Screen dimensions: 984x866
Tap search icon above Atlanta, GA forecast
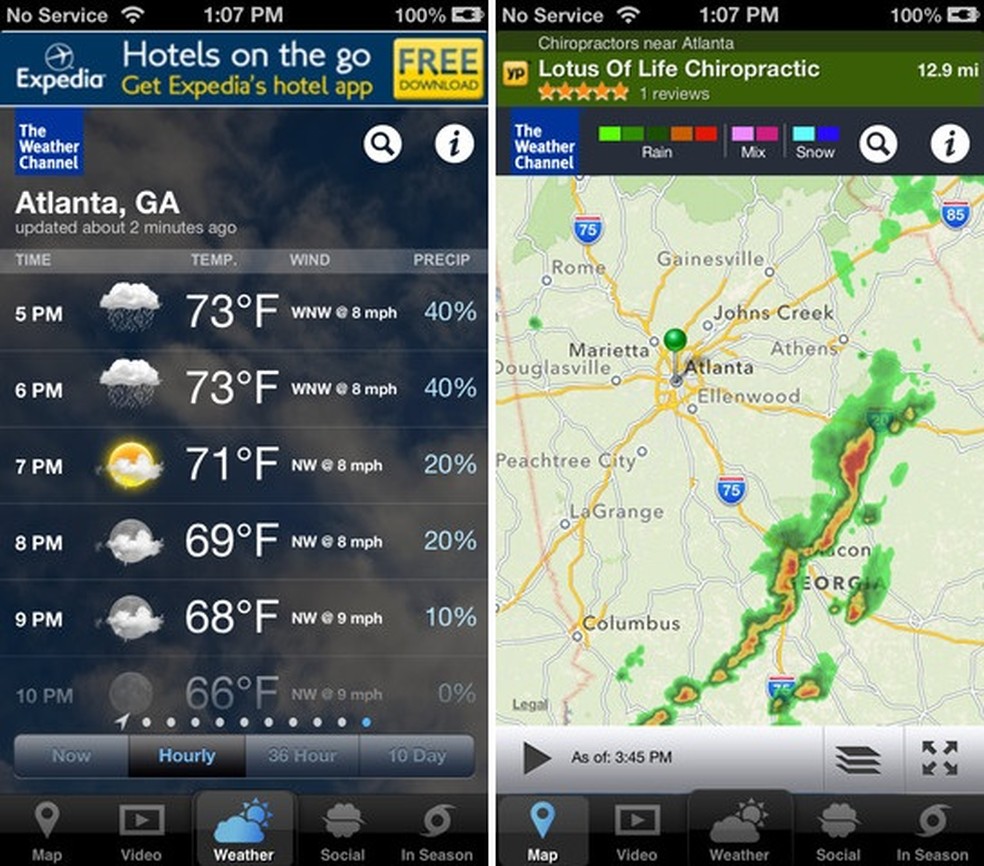point(382,144)
